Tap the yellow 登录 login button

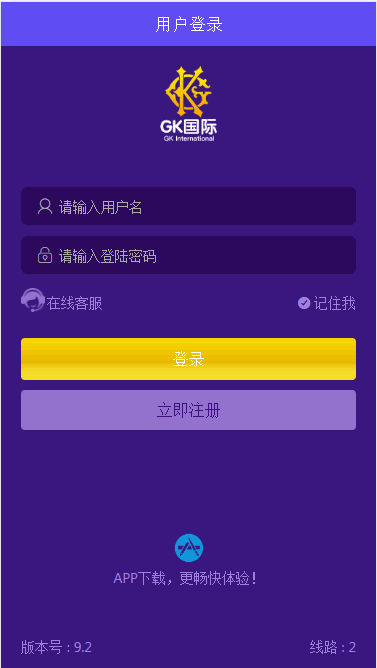(188, 359)
